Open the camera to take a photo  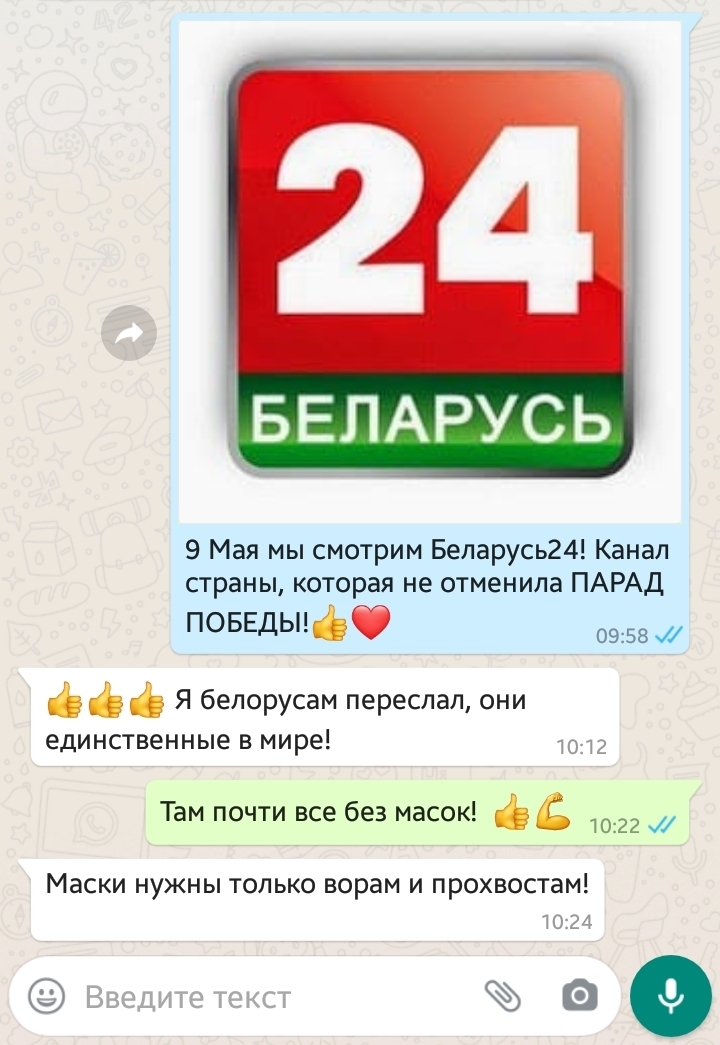(x=580, y=996)
